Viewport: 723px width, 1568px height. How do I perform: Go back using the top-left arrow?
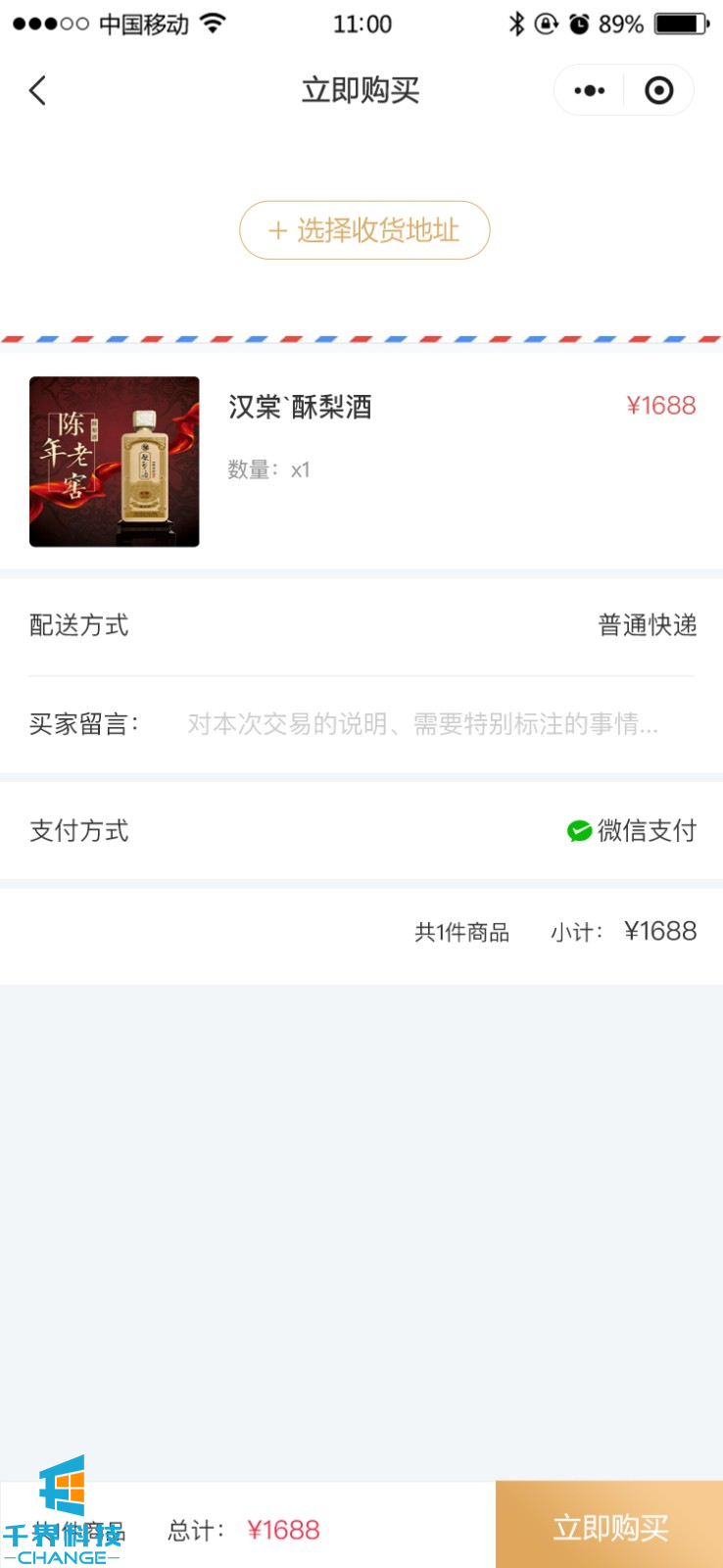37,91
